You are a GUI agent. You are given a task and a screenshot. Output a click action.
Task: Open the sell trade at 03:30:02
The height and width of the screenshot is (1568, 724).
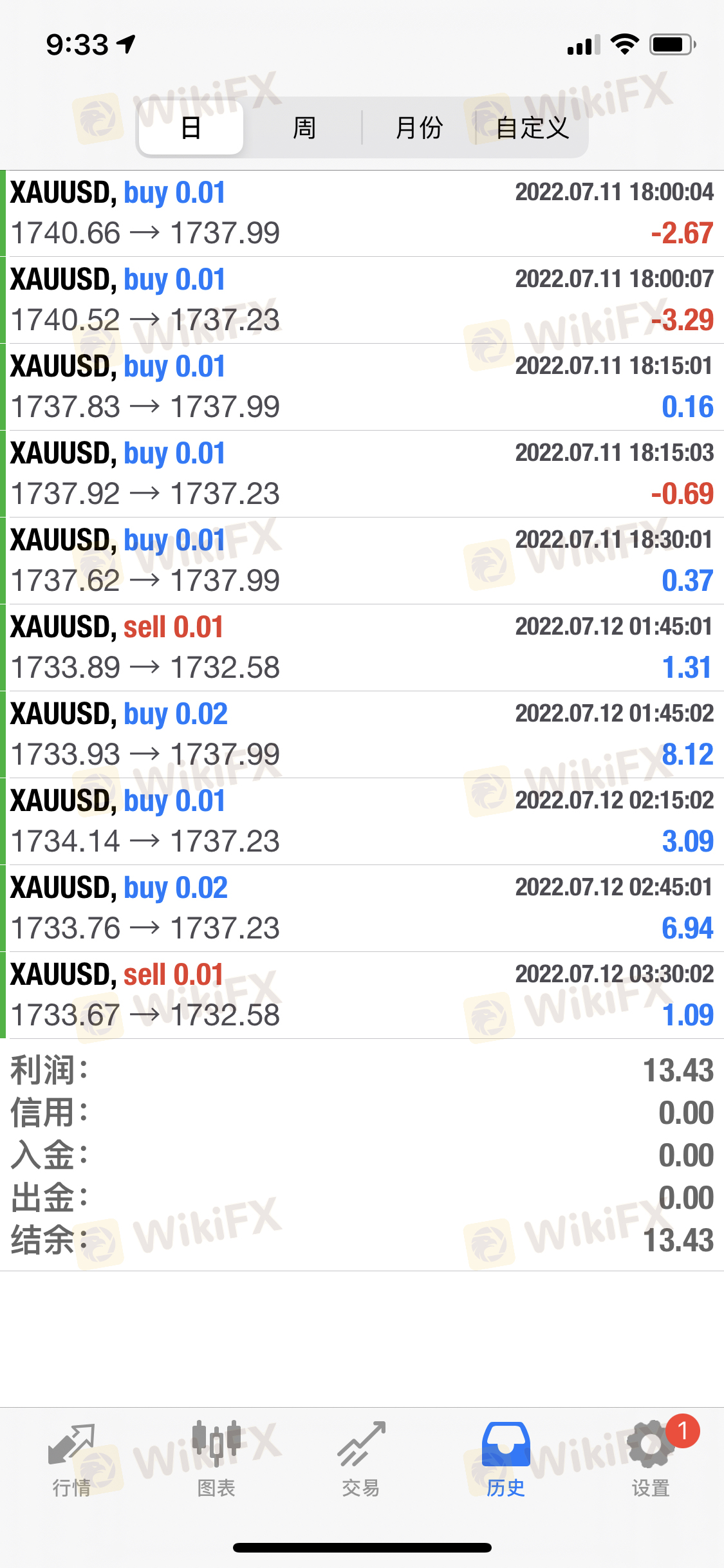coord(362,995)
